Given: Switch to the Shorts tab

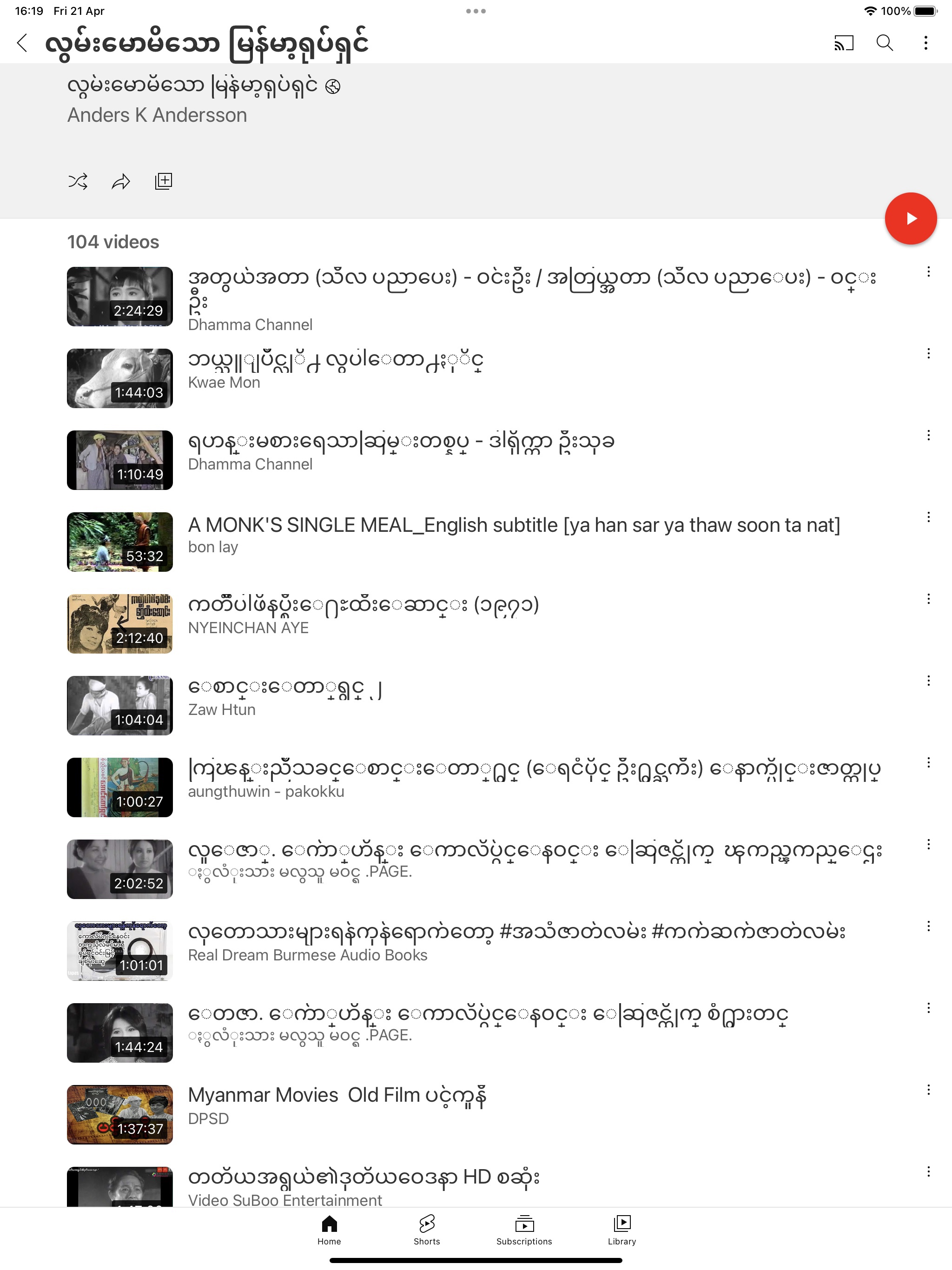Looking at the screenshot, I should (427, 1230).
